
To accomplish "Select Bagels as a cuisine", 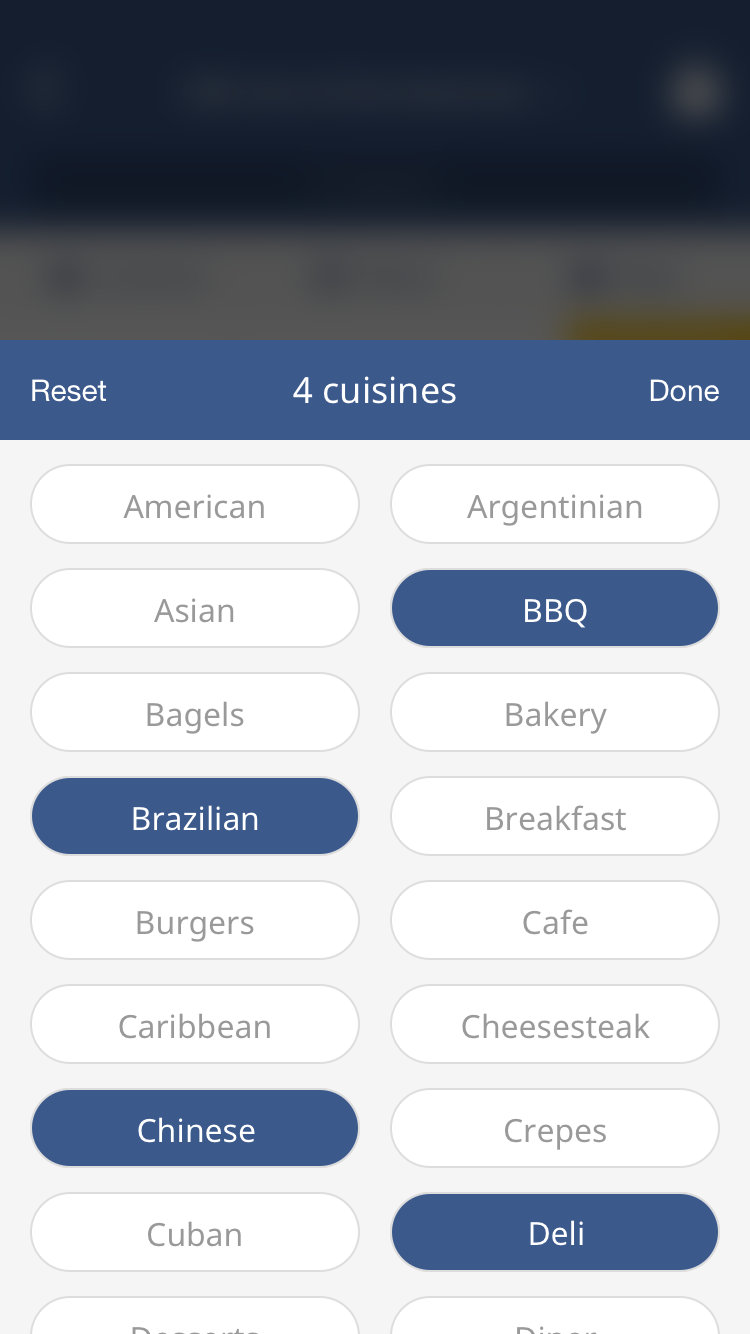I will point(195,713).
